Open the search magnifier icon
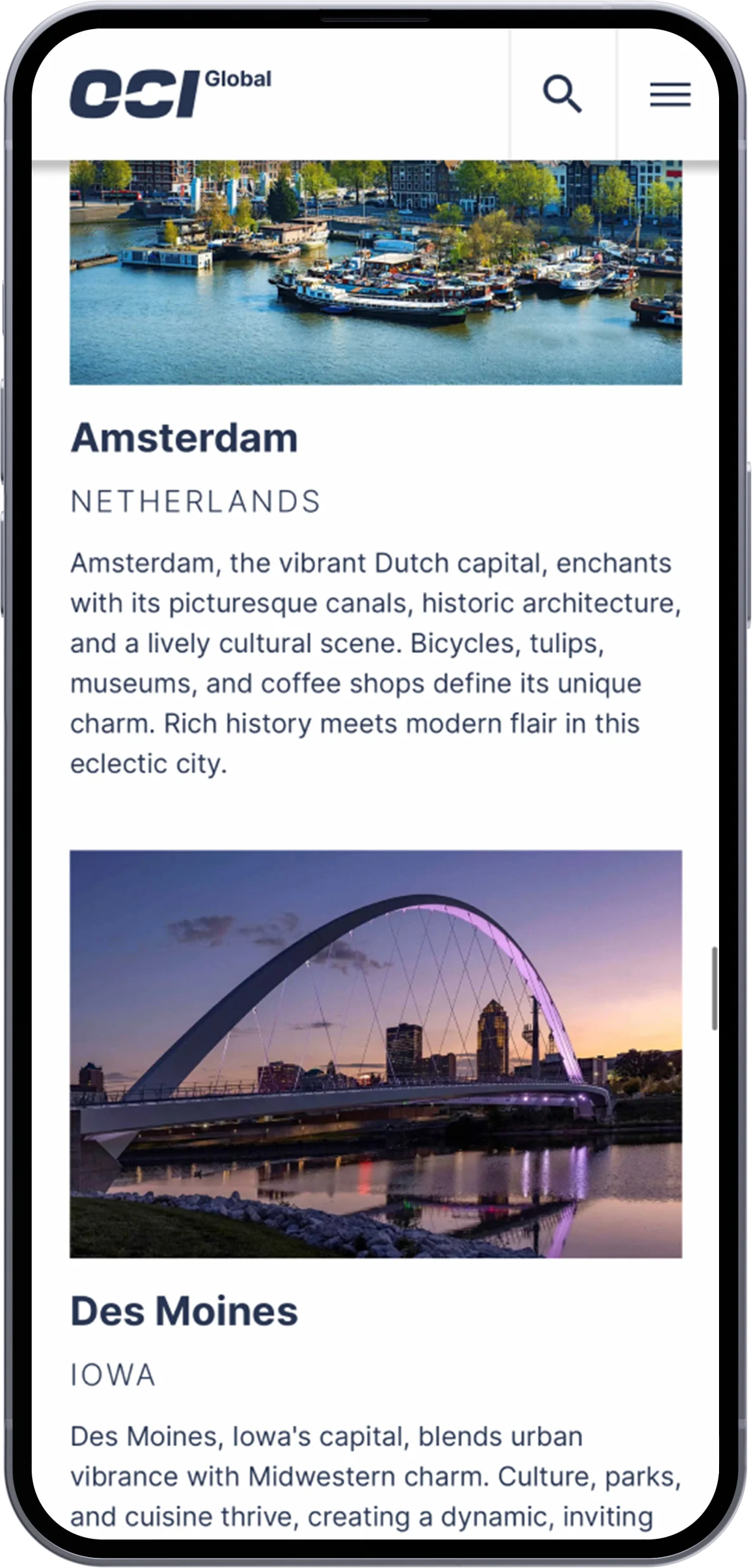 562,94
